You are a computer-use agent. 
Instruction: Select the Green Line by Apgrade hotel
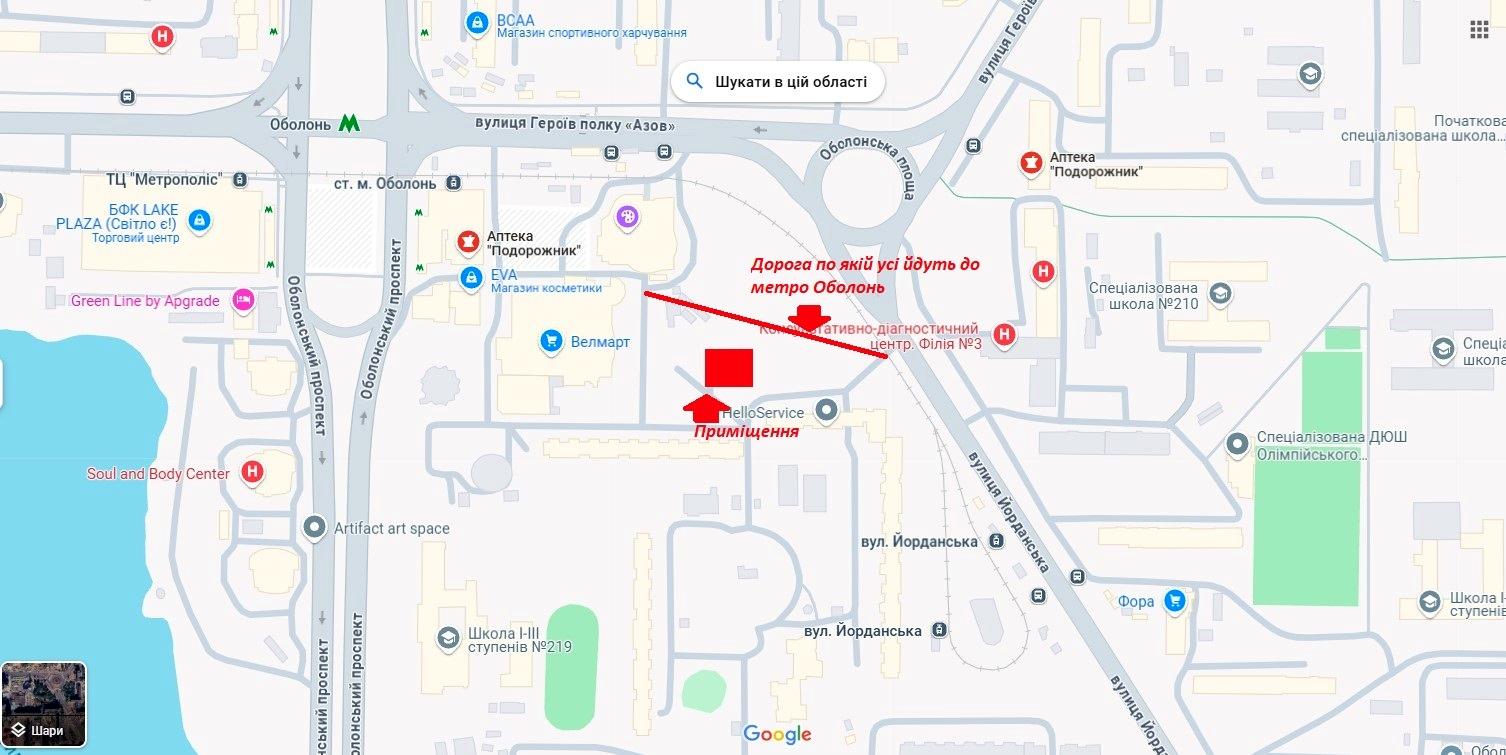(242, 300)
